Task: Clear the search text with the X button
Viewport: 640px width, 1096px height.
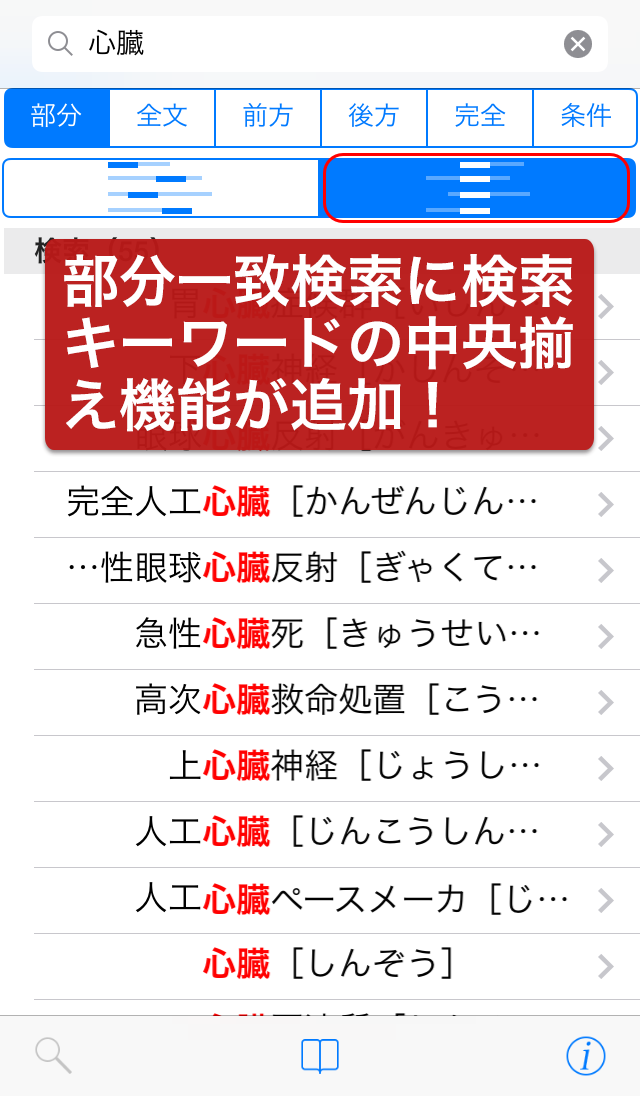Action: click(578, 44)
